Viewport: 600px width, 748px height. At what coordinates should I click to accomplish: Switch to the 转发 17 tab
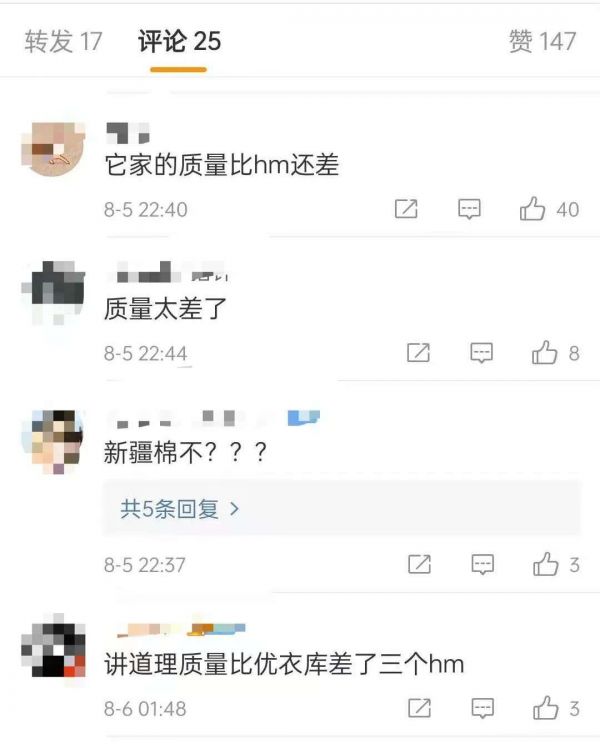pyautogui.click(x=63, y=41)
